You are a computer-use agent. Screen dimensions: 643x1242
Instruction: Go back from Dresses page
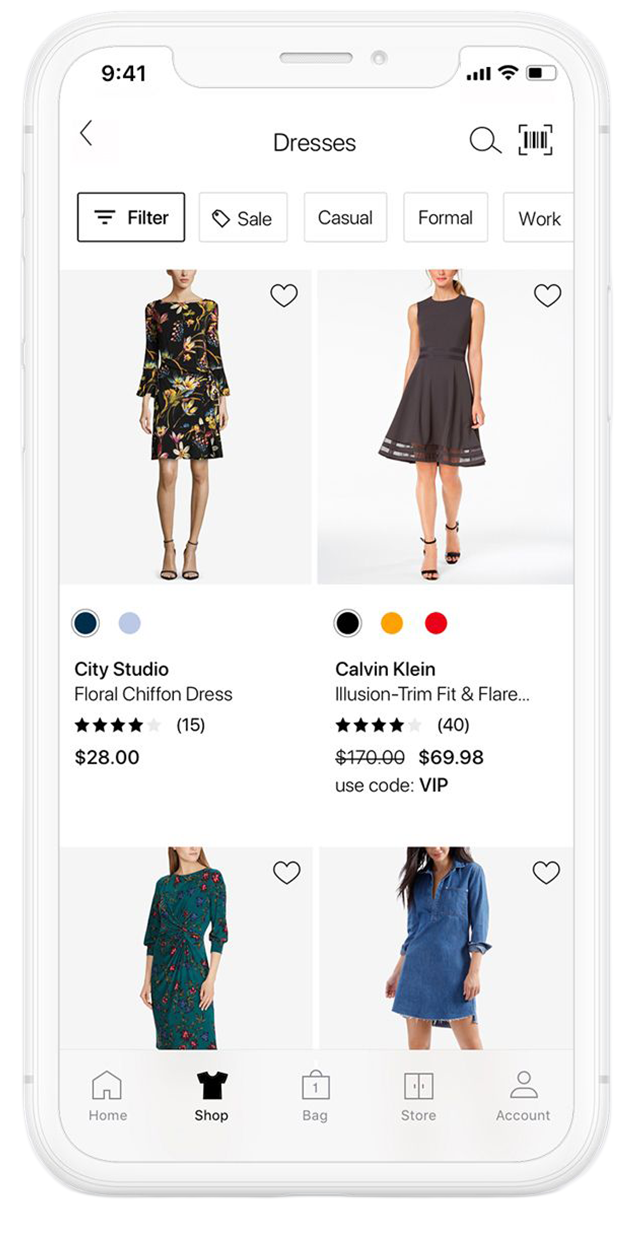point(86,134)
